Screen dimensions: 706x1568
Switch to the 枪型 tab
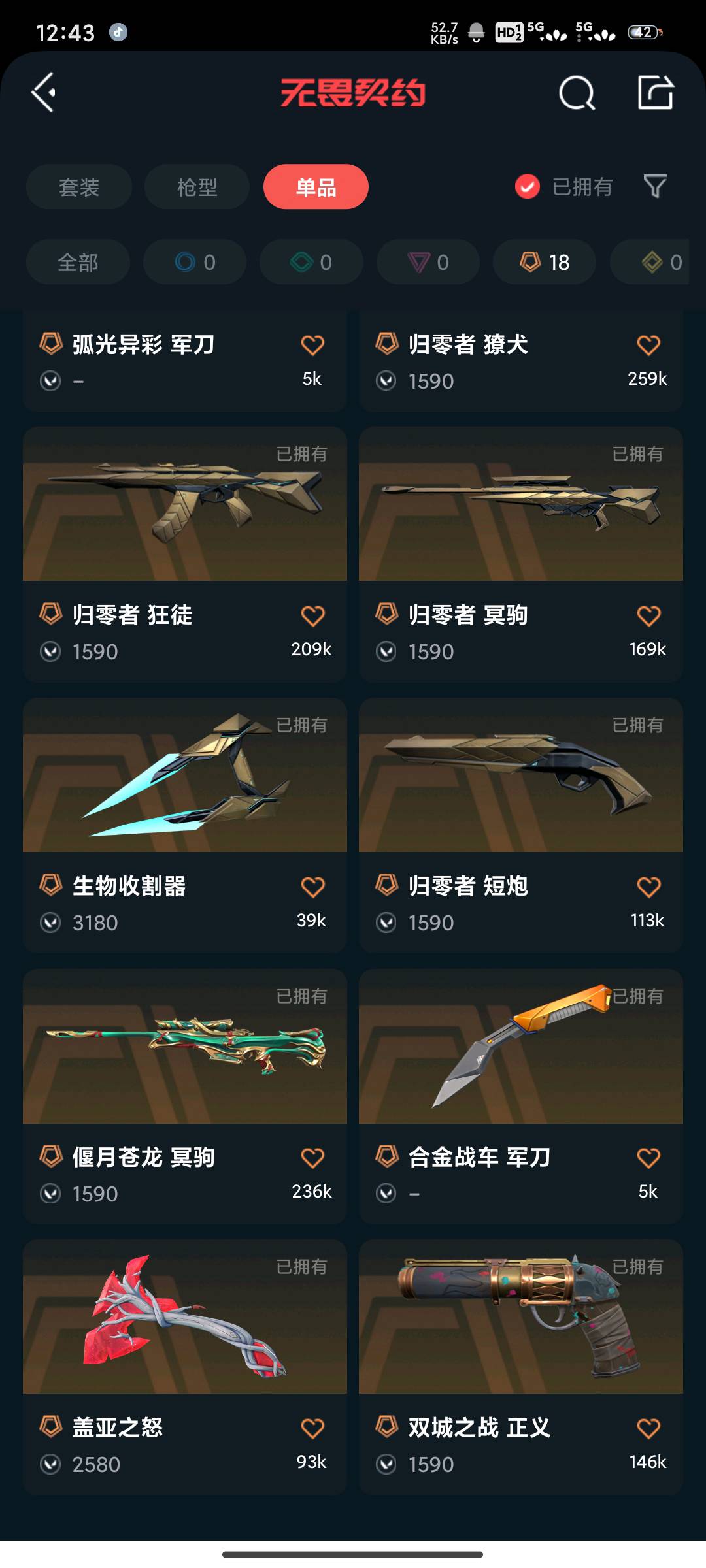point(197,188)
